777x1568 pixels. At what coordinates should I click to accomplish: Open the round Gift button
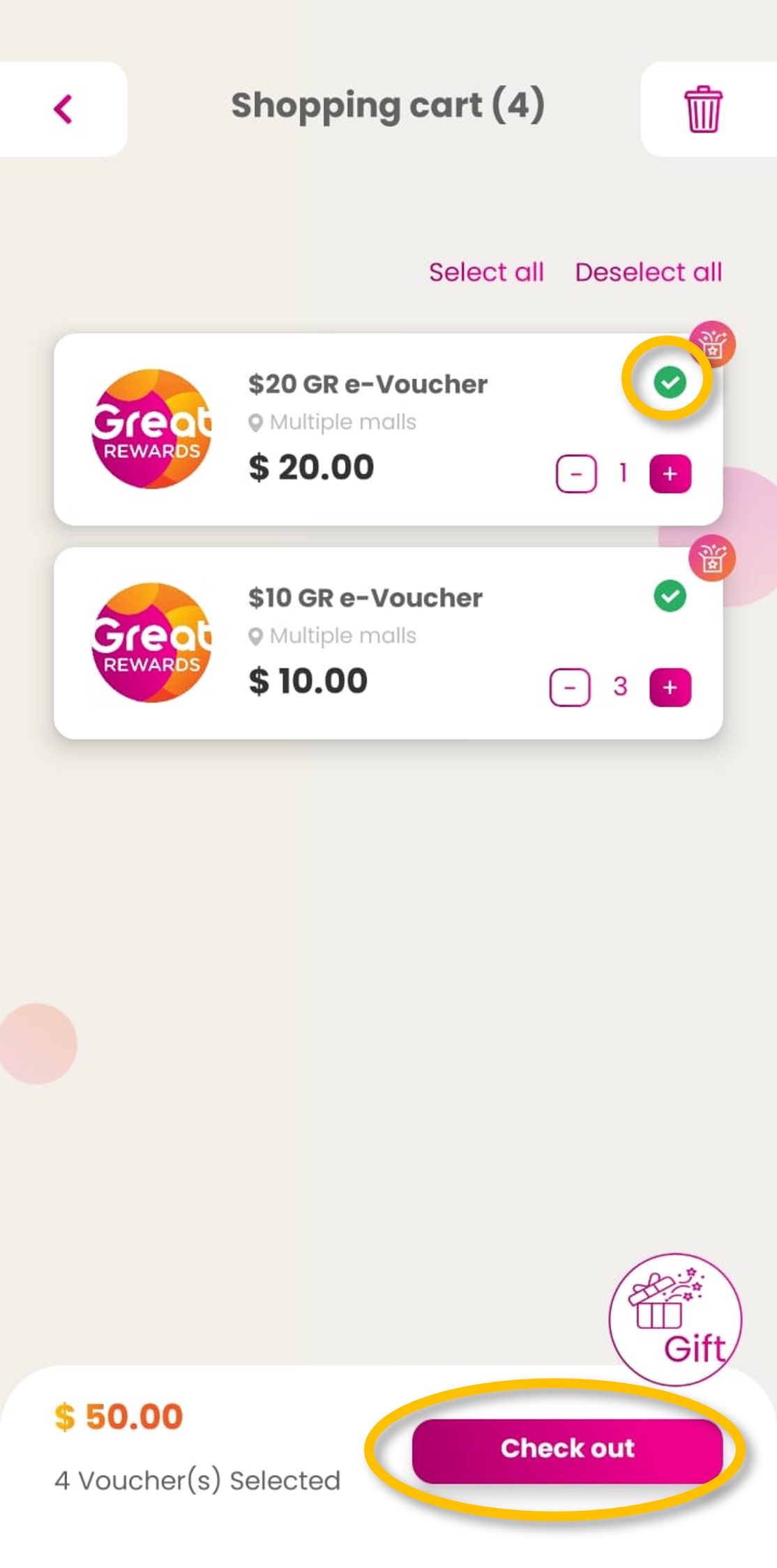[674, 1319]
